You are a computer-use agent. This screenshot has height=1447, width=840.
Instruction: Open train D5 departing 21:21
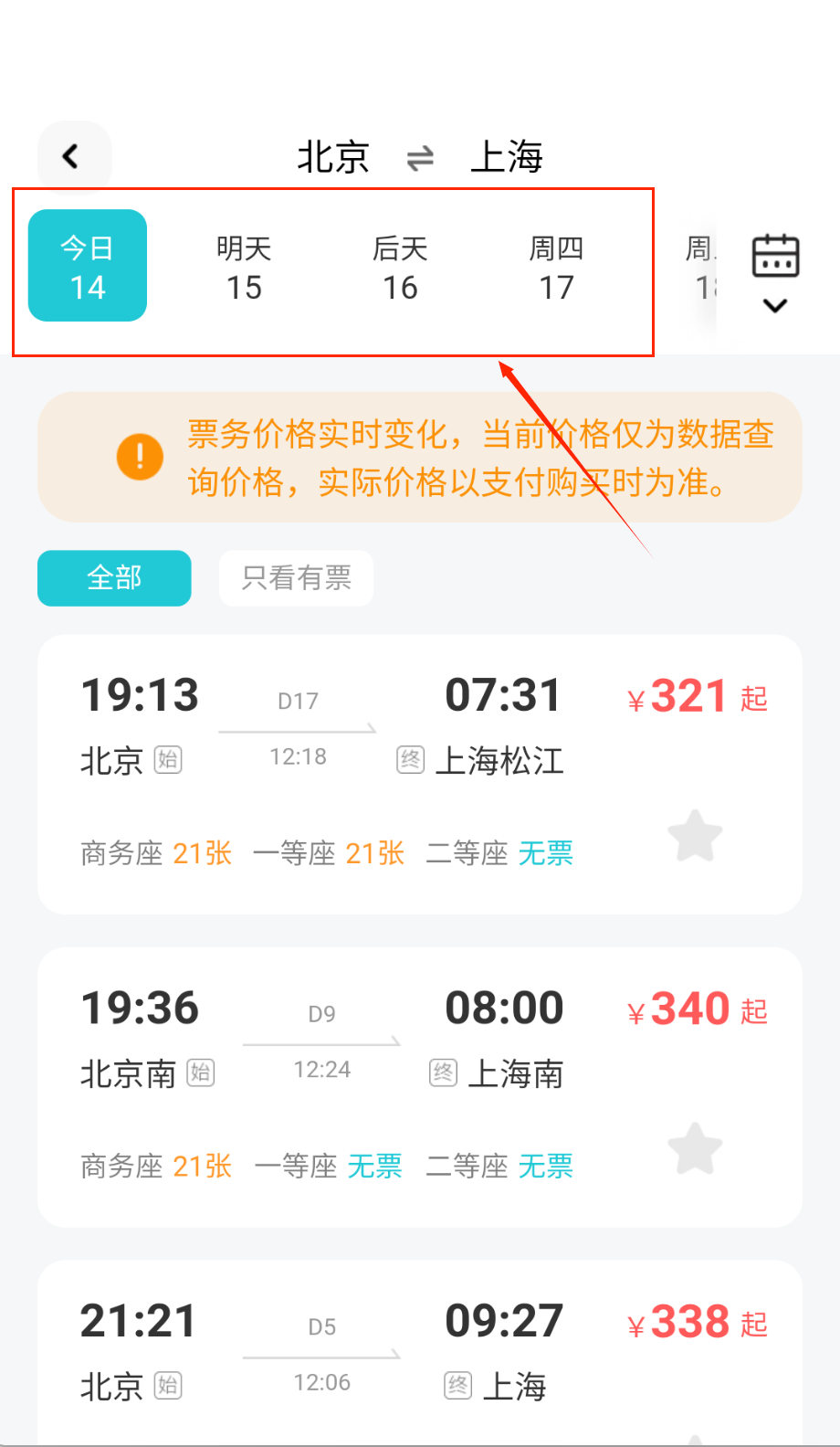tap(365, 1352)
